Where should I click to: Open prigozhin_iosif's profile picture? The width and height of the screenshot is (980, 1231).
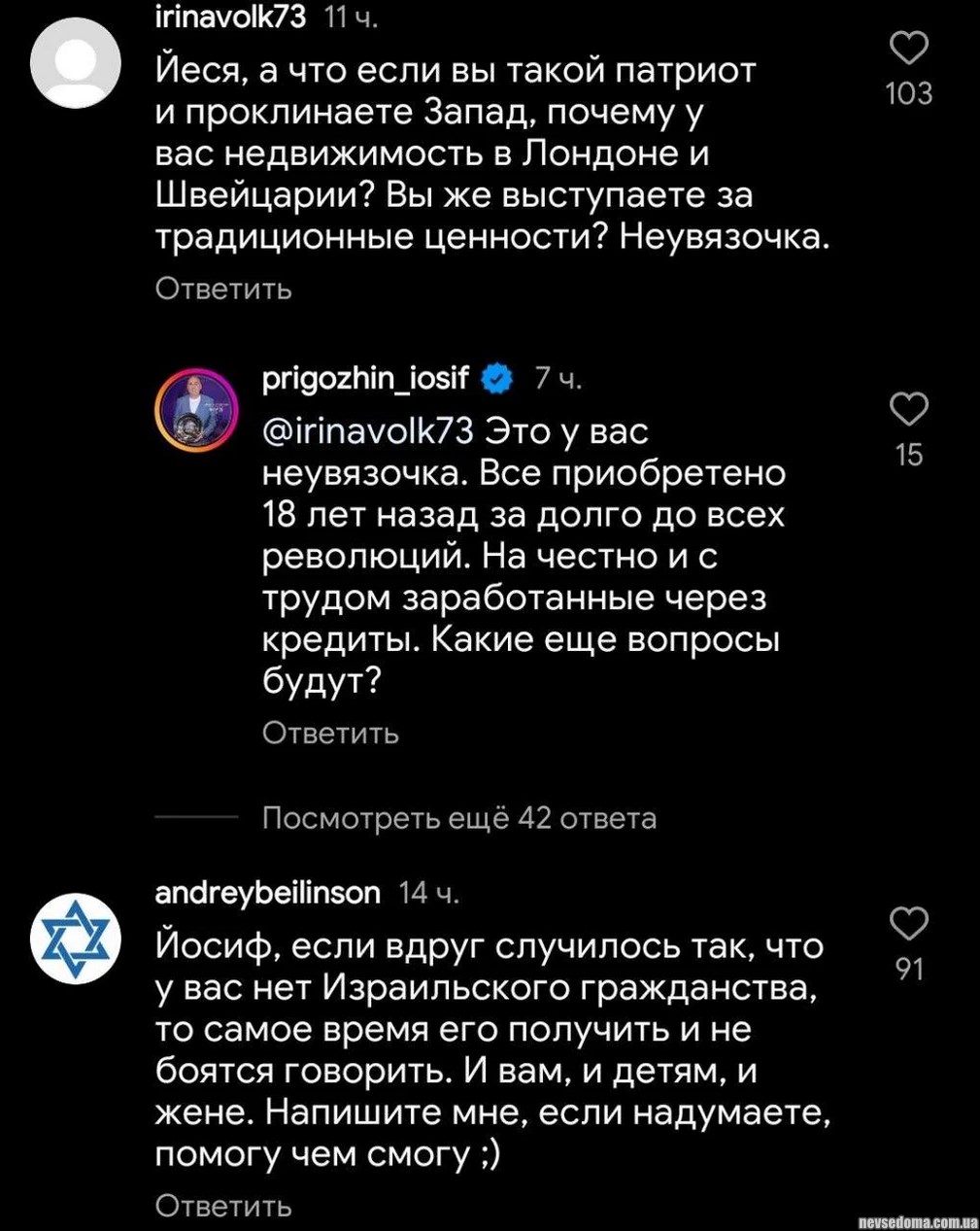click(197, 412)
